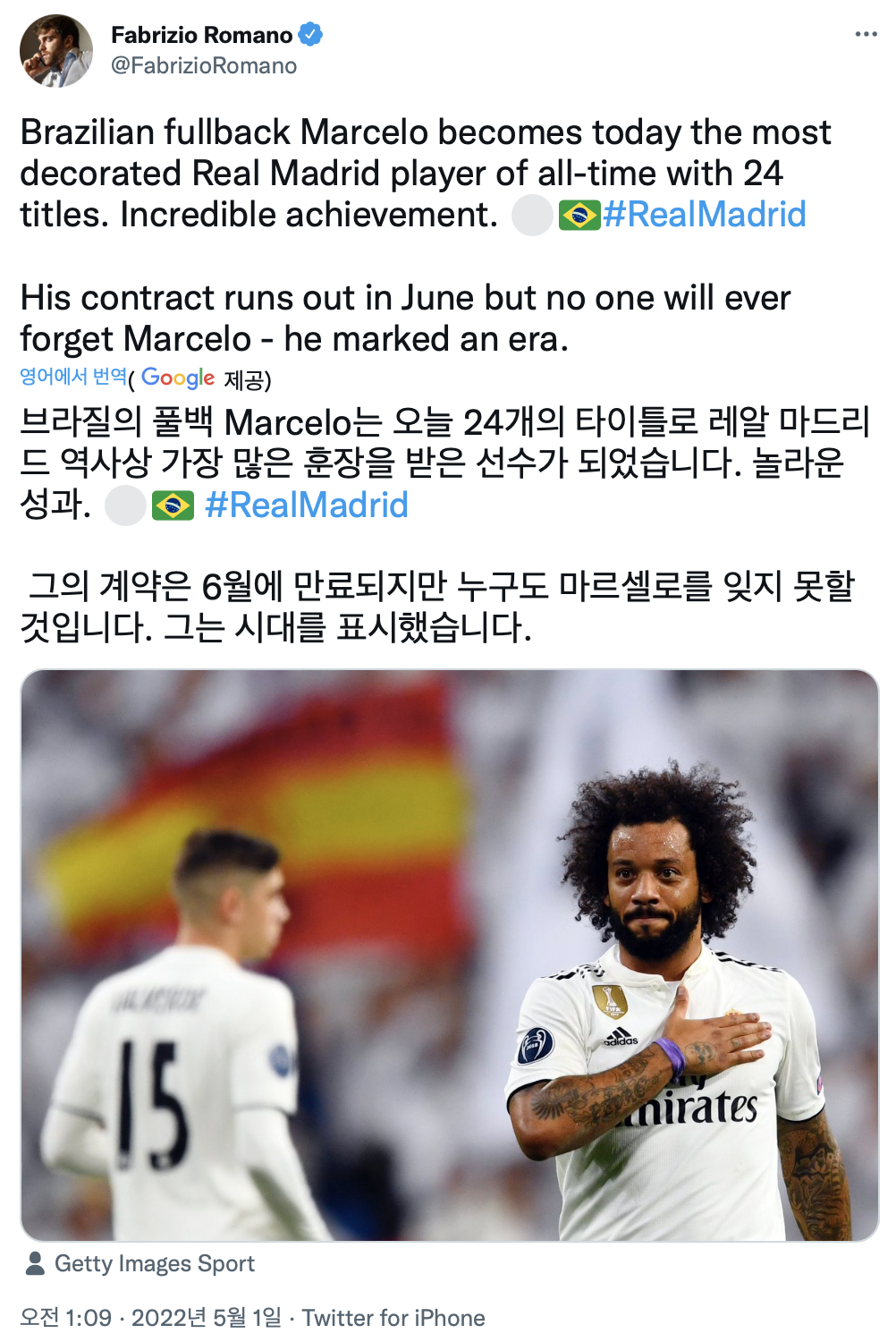The height and width of the screenshot is (1342, 896).
Task: View the attached Marcelo photo full screen
Action: (449, 955)
